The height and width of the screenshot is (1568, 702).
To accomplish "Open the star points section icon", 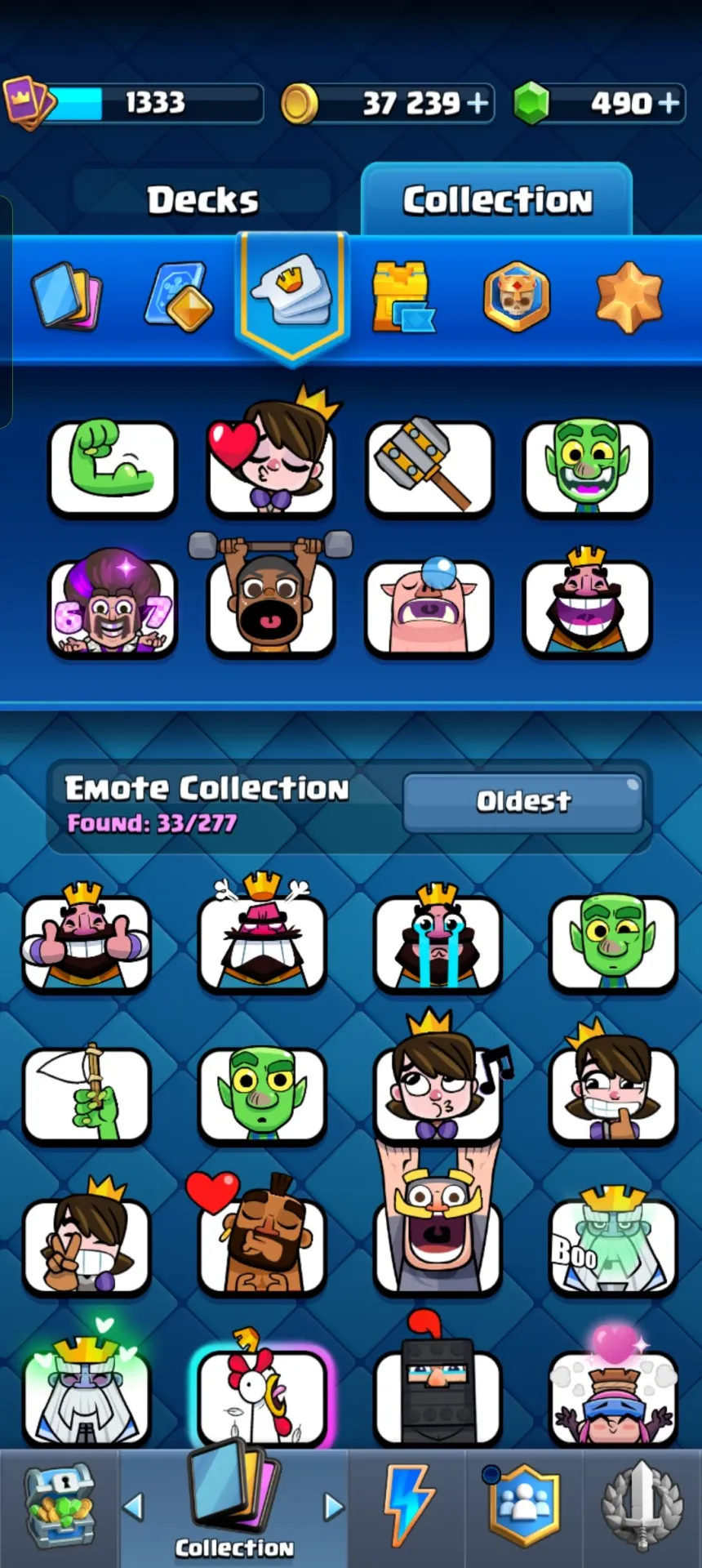I will click(x=629, y=297).
